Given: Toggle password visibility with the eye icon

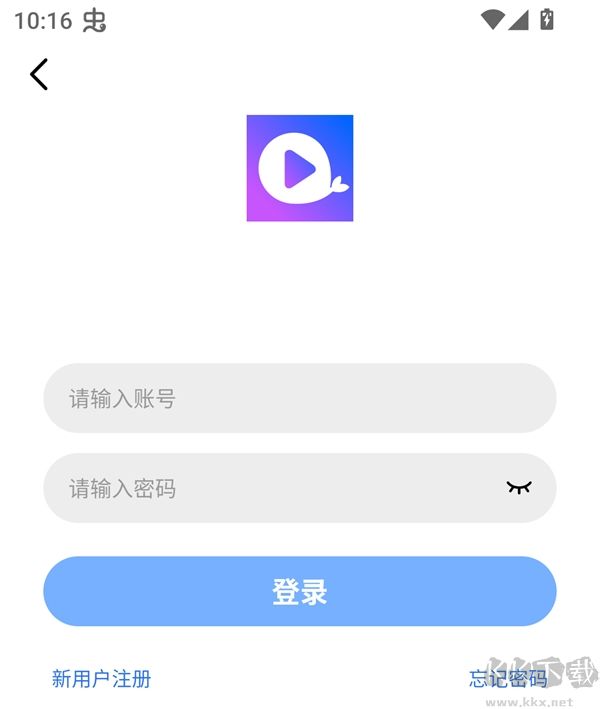Looking at the screenshot, I should [x=518, y=488].
